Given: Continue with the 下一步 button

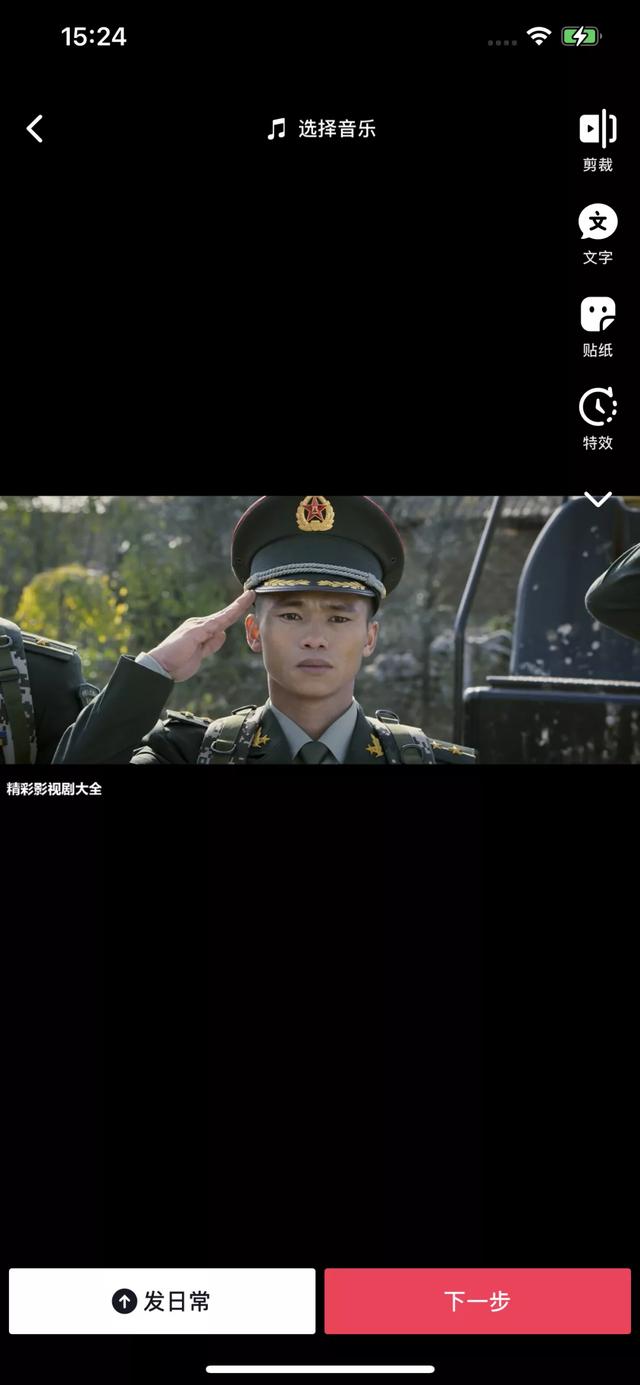Looking at the screenshot, I should coord(477,1301).
